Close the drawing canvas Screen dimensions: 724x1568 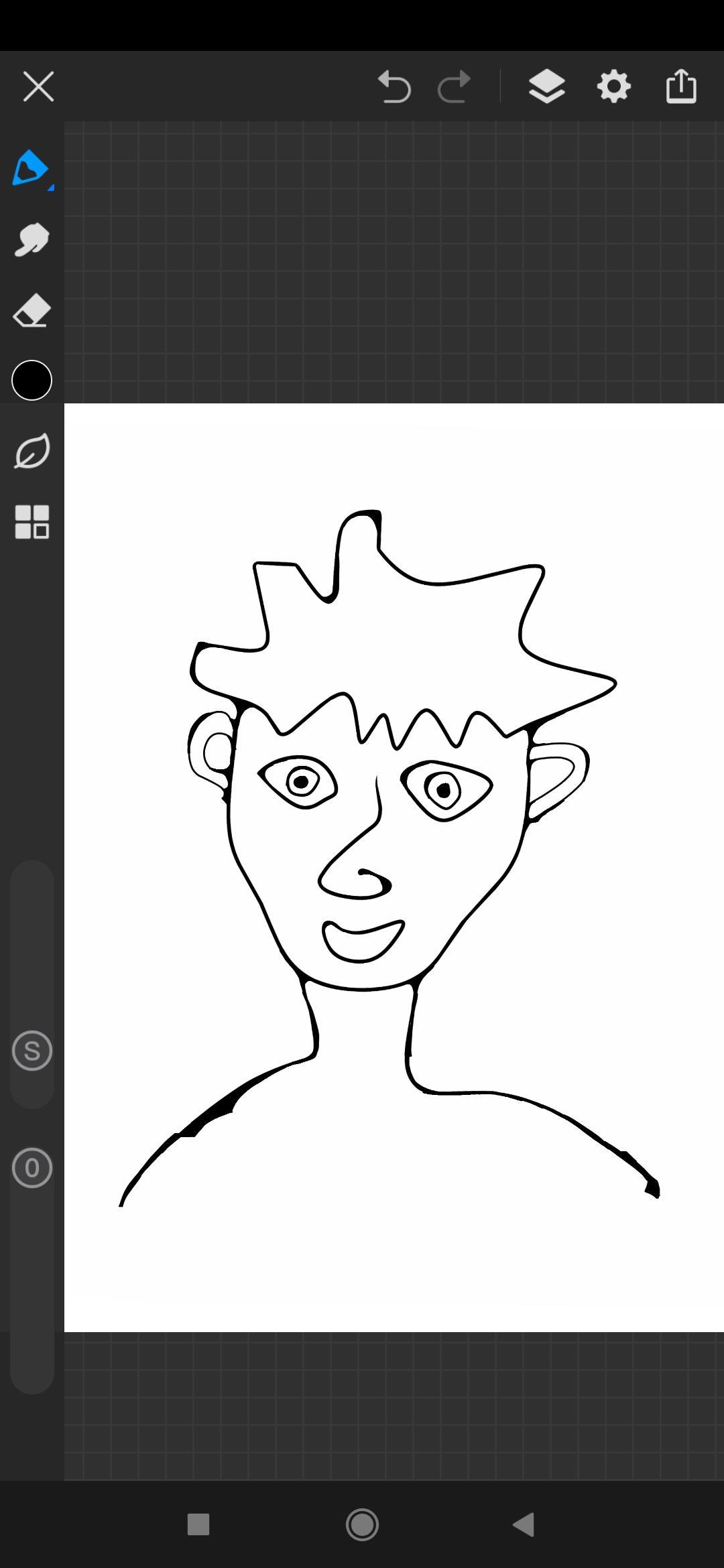point(38,86)
